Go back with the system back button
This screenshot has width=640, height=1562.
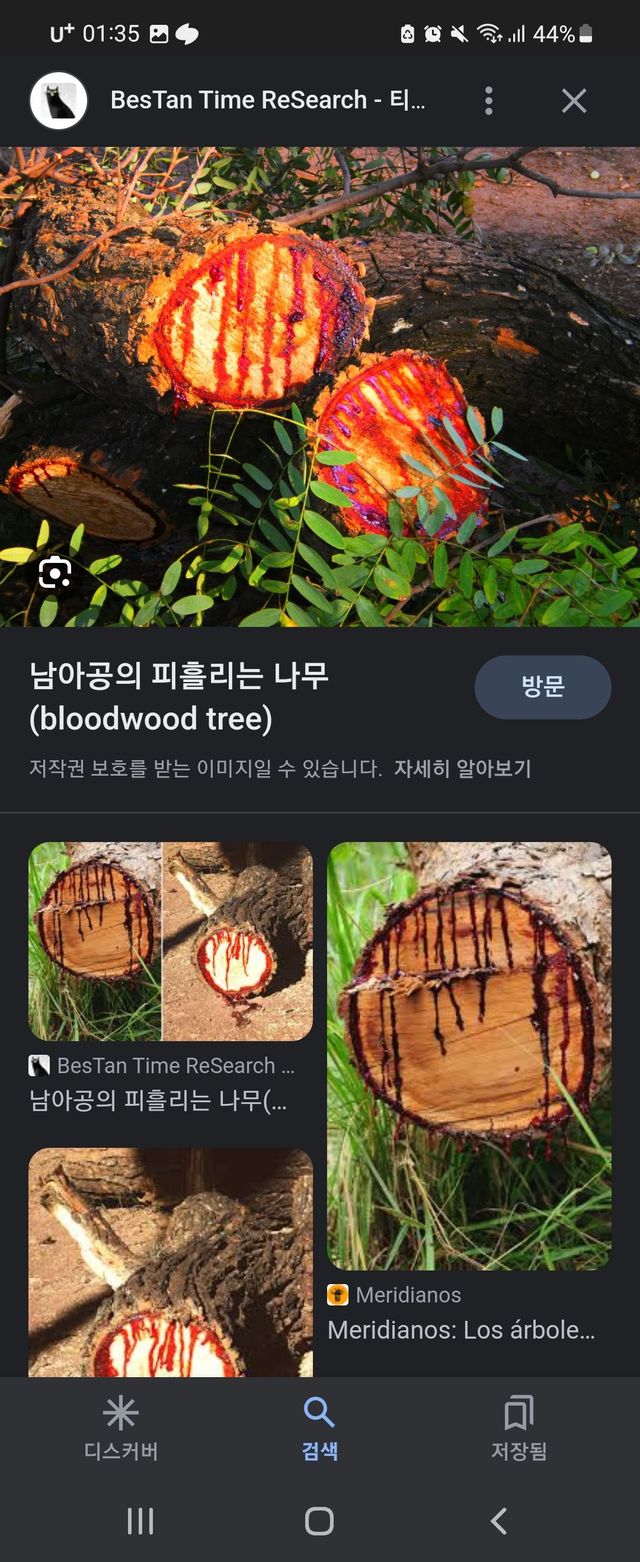click(499, 1521)
